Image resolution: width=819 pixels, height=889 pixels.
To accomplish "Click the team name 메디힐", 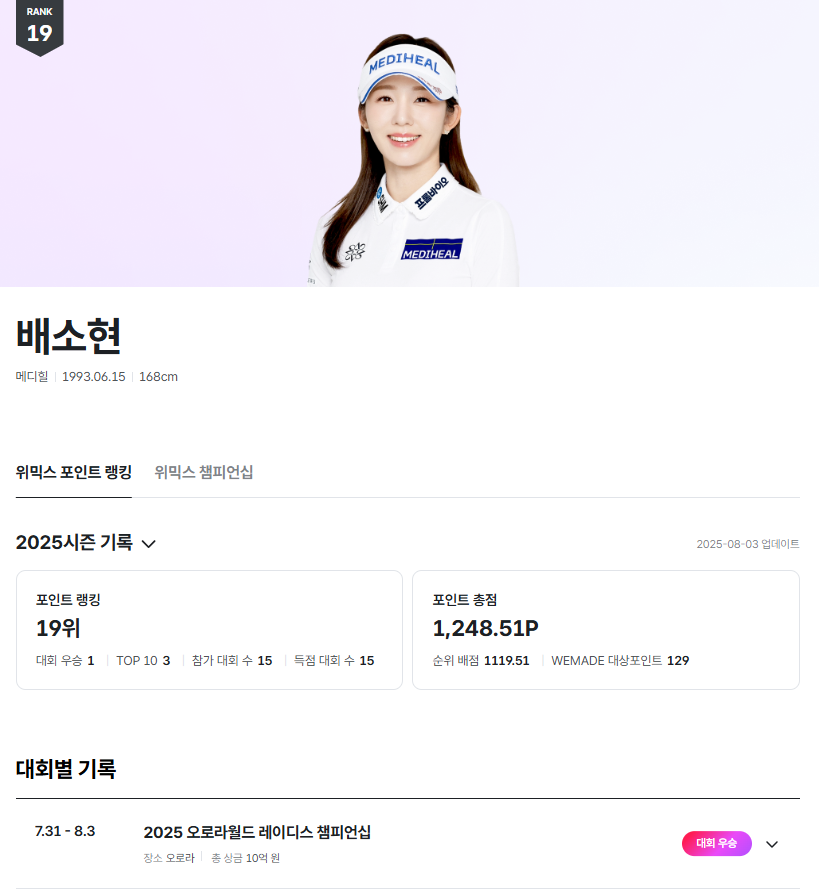I will (x=31, y=376).
